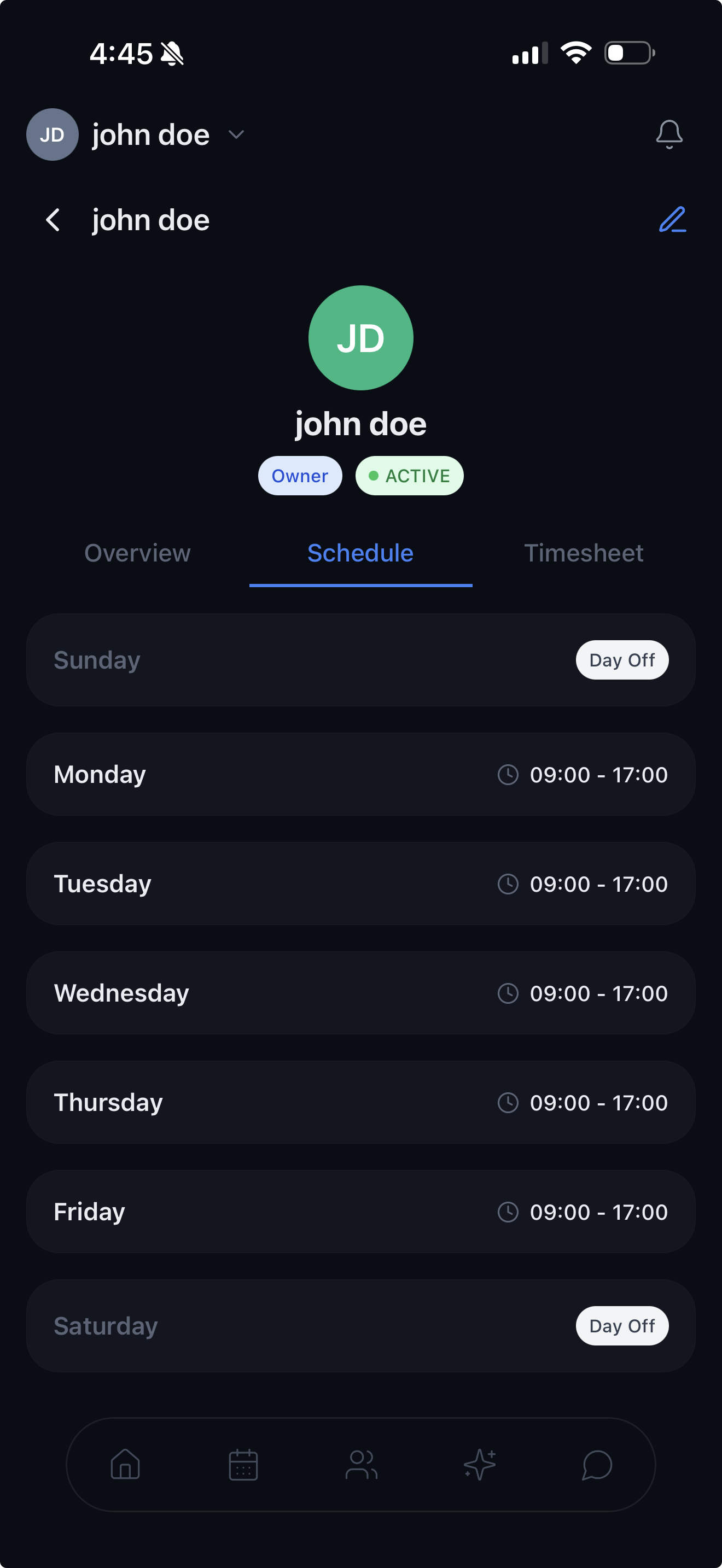Open the Team members section
Image resolution: width=722 pixels, height=1568 pixels.
[x=361, y=1465]
